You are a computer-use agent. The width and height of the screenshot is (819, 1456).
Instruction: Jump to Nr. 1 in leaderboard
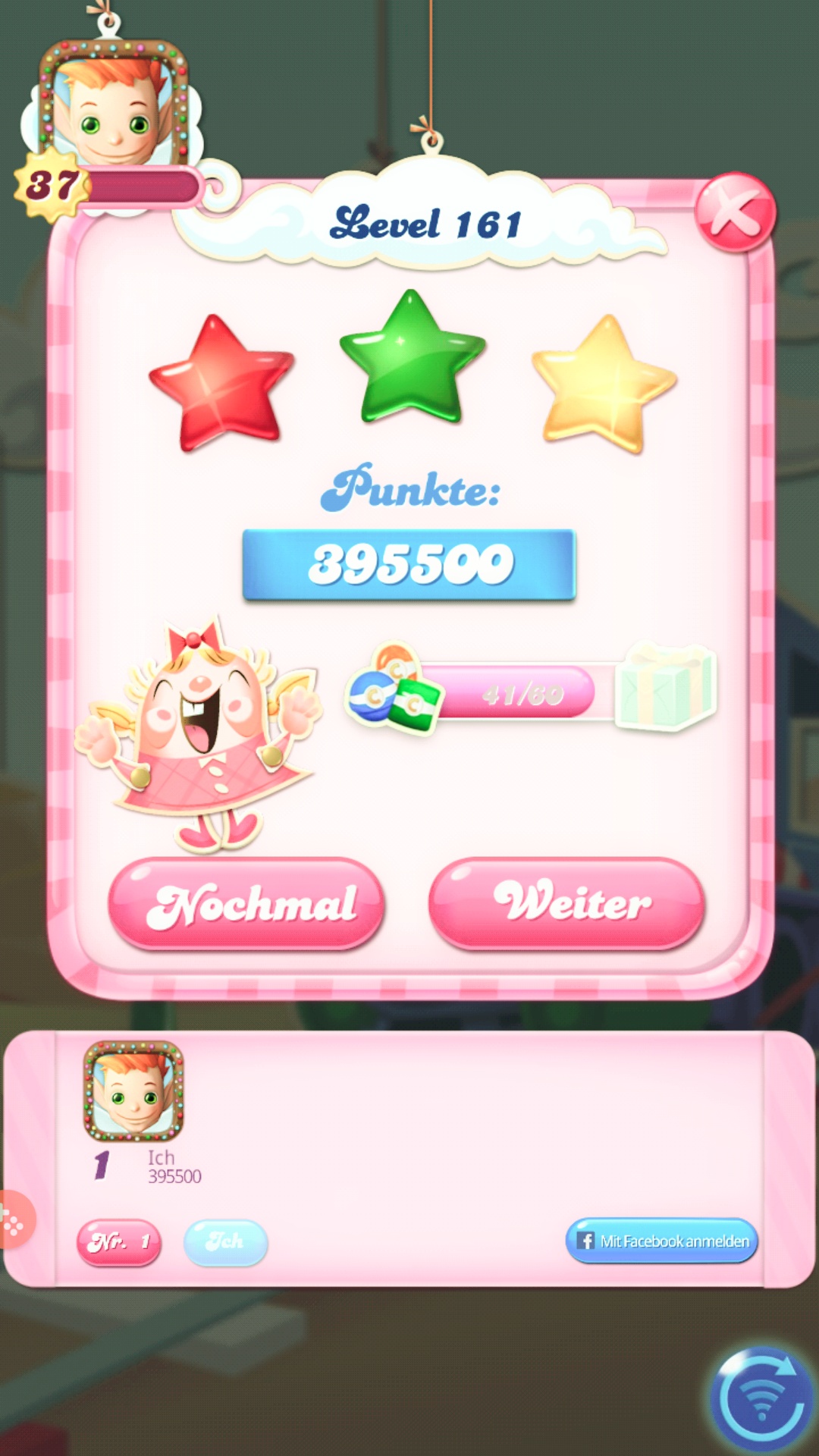119,1242
